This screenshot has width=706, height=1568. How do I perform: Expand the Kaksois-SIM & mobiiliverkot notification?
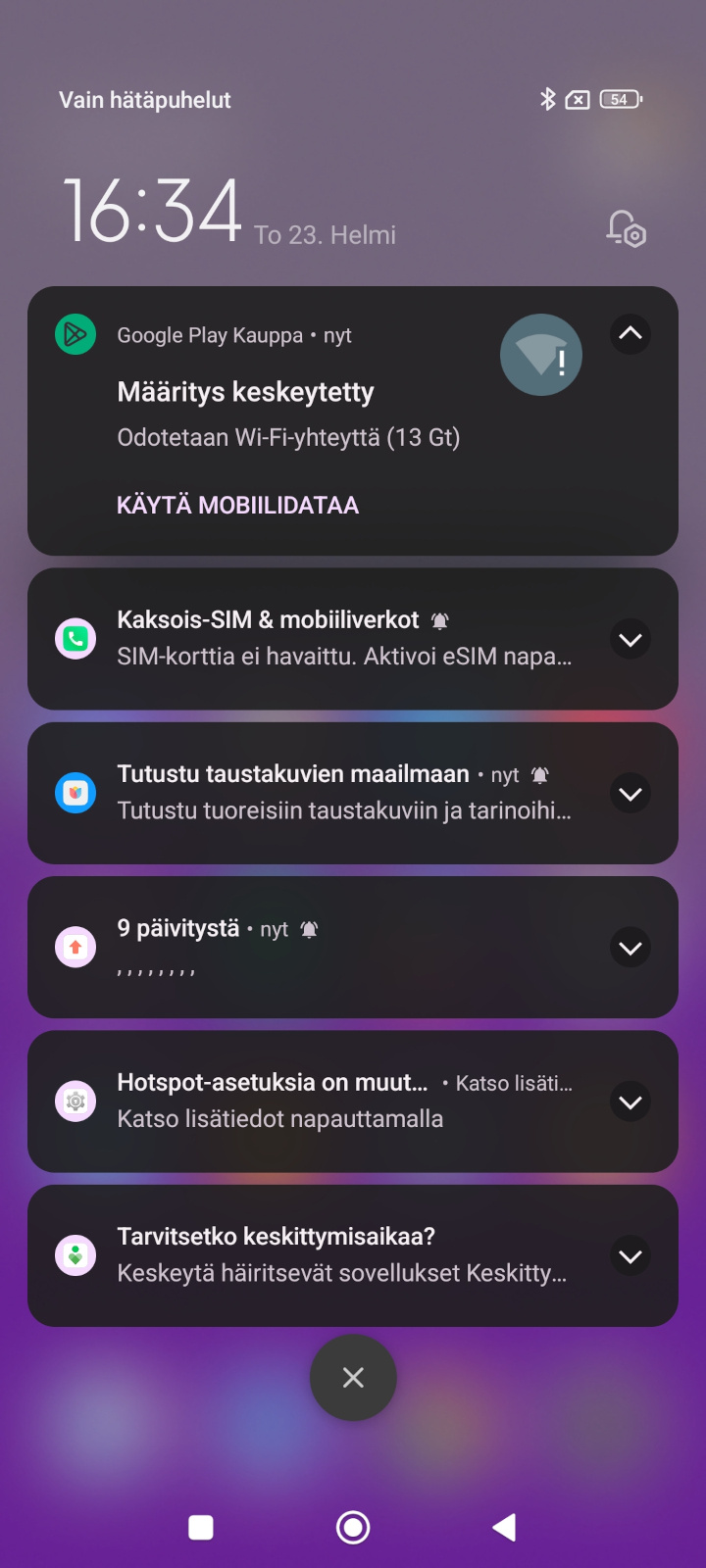[x=630, y=640]
